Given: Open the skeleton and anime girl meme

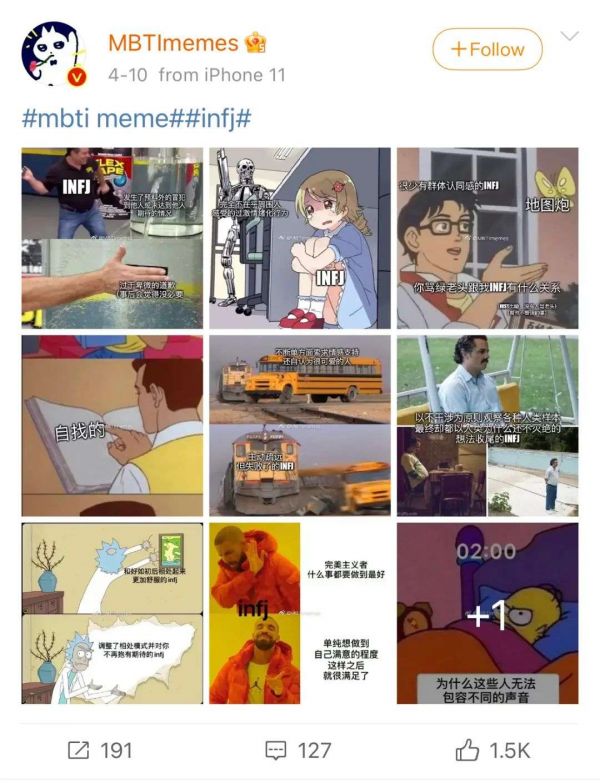Looking at the screenshot, I should click(299, 238).
